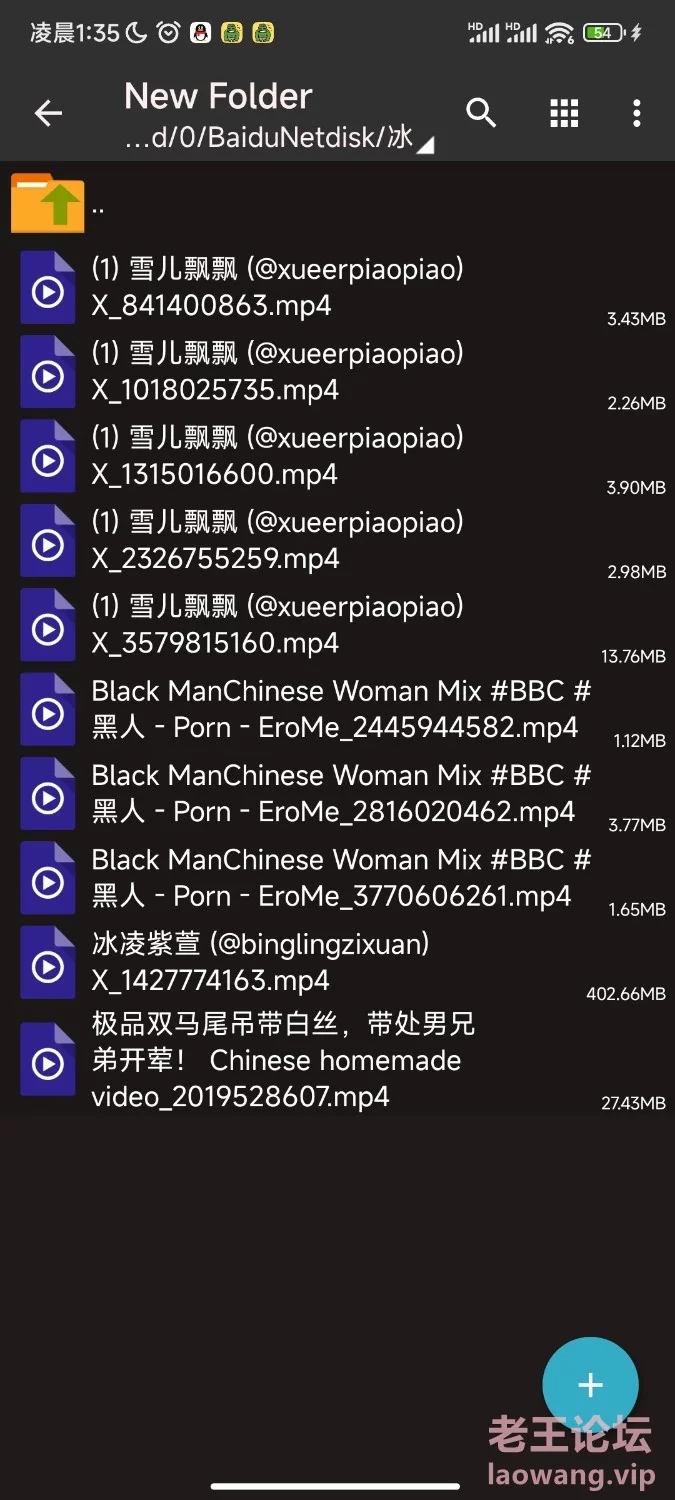Tap the floating plus button

click(590, 1385)
